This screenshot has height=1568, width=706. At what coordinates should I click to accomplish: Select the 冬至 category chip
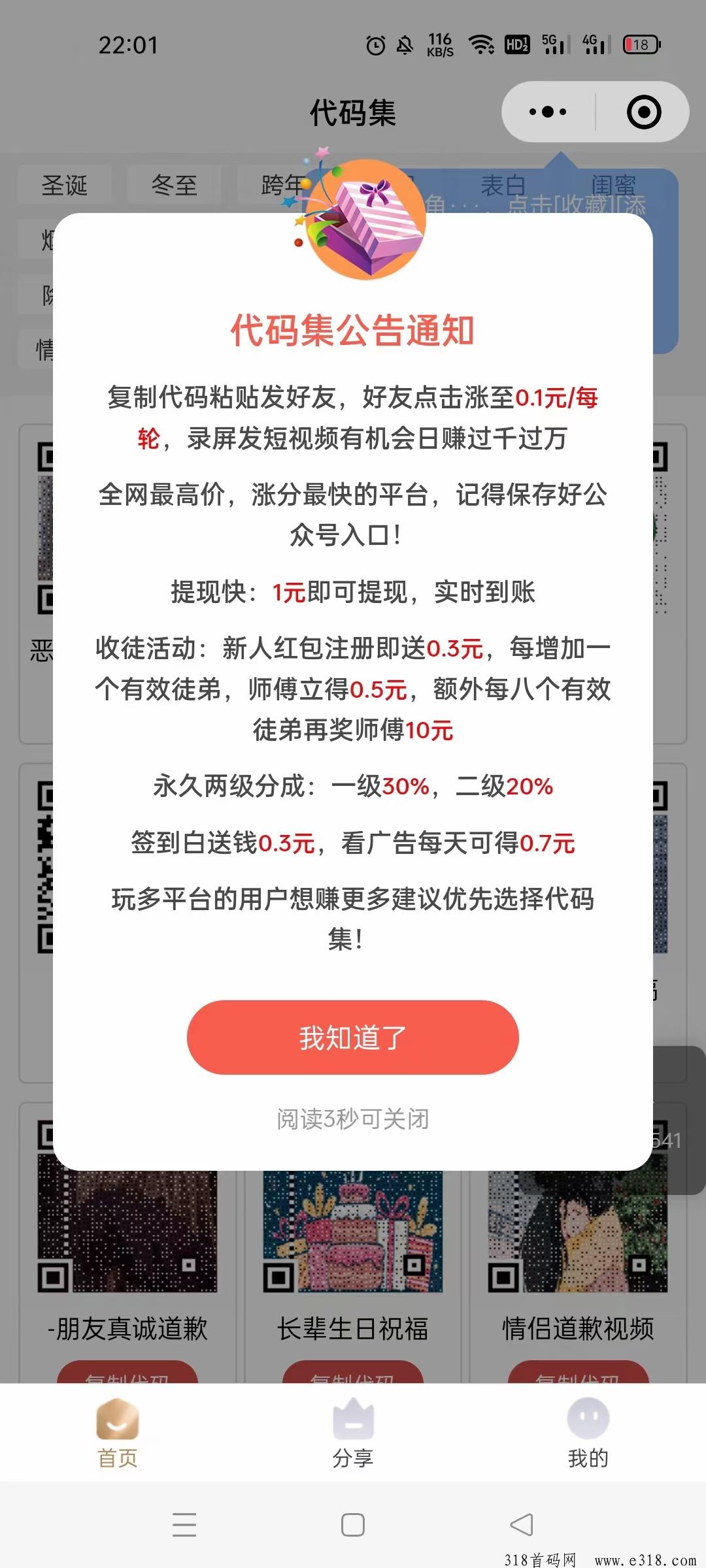click(174, 186)
